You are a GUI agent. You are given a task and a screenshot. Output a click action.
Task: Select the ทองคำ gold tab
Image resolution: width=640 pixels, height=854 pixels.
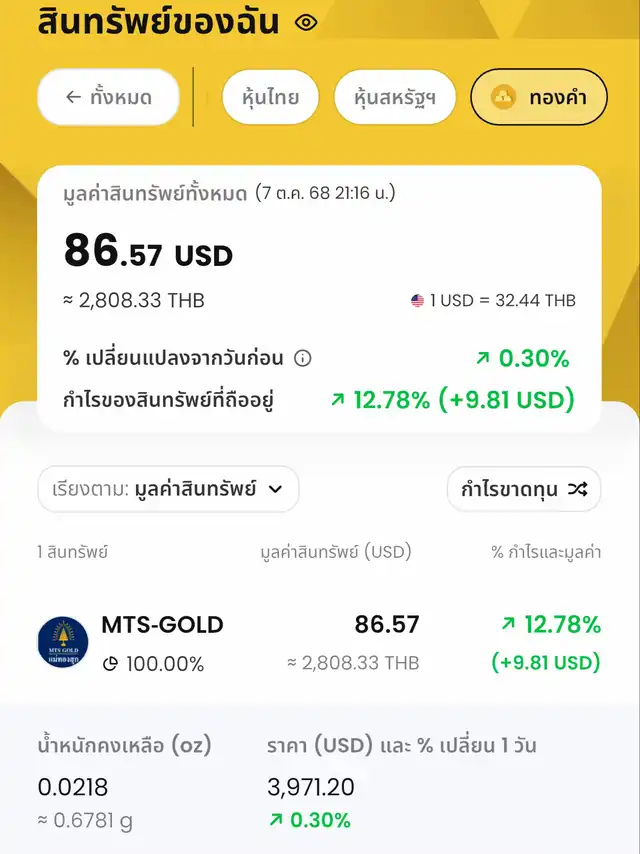pos(538,97)
